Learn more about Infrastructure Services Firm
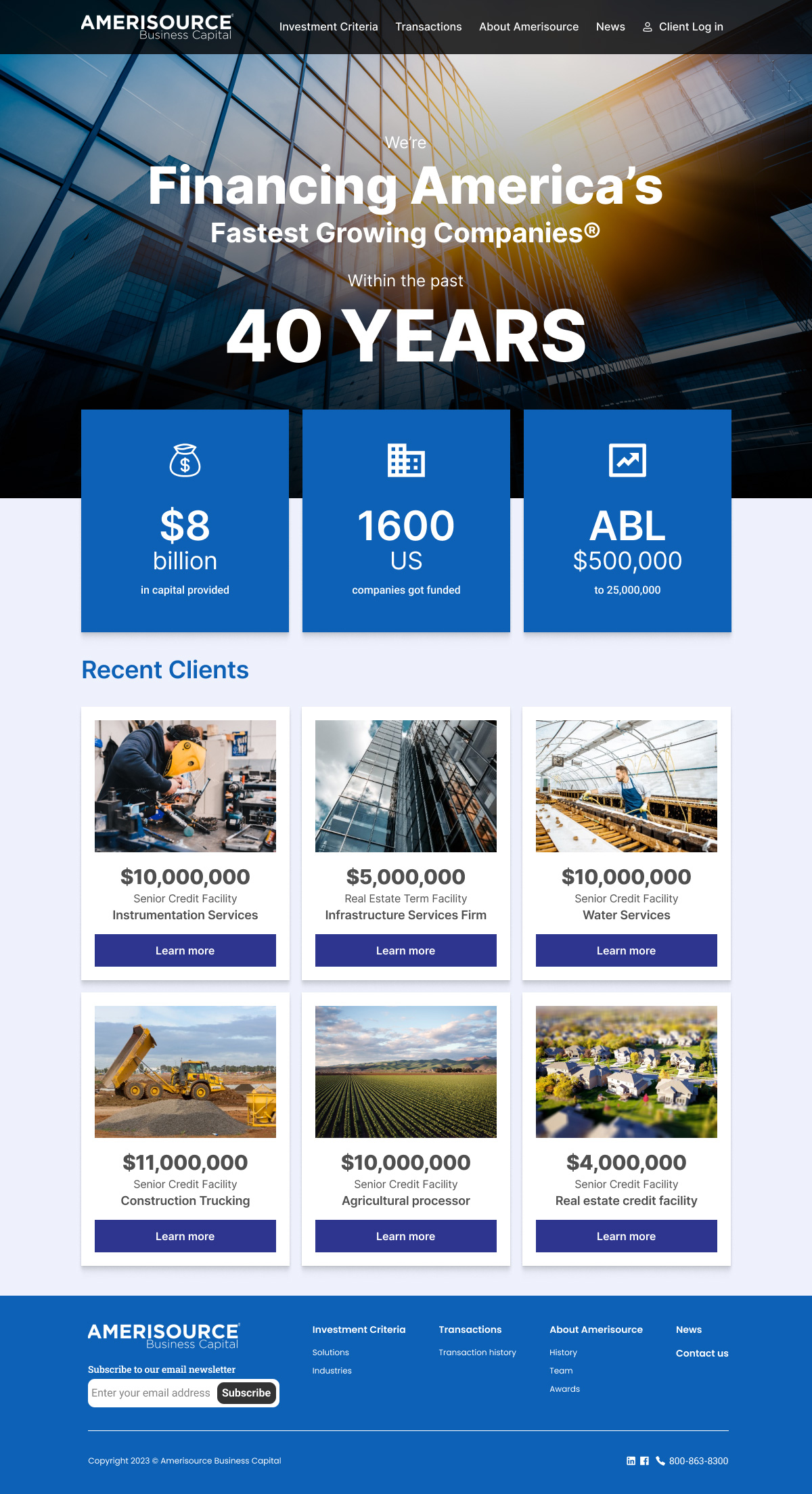Image resolution: width=812 pixels, height=1494 pixels. pos(405,950)
